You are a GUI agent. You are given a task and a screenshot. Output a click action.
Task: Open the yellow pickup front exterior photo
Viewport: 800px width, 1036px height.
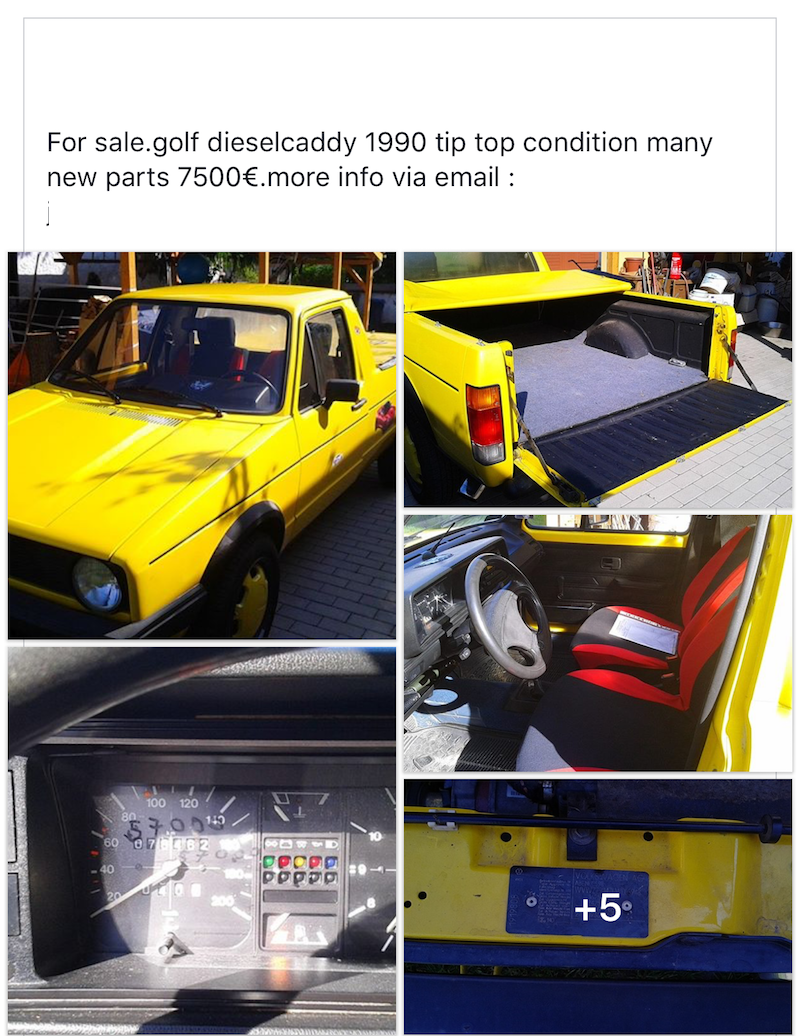tap(201, 445)
